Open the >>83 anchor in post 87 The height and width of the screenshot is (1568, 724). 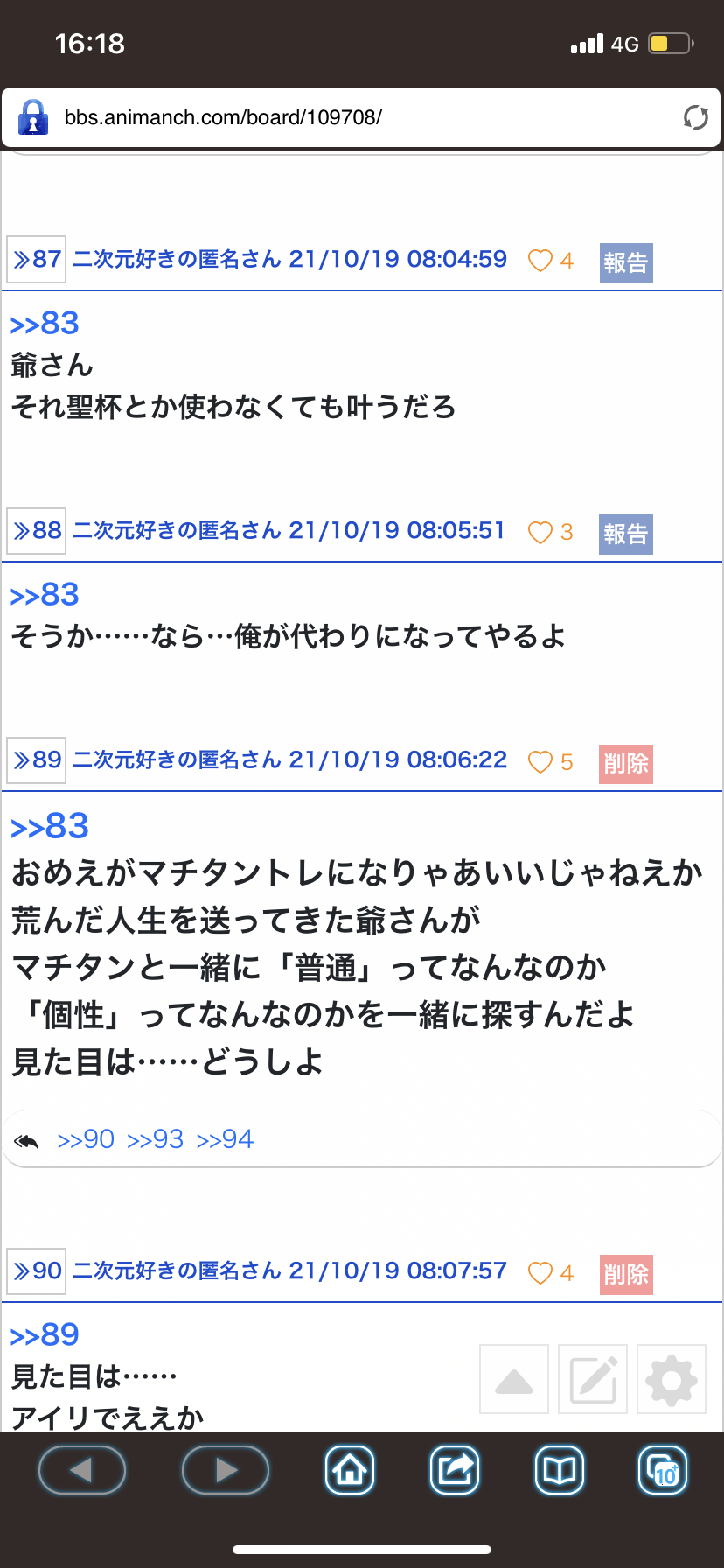coord(45,324)
